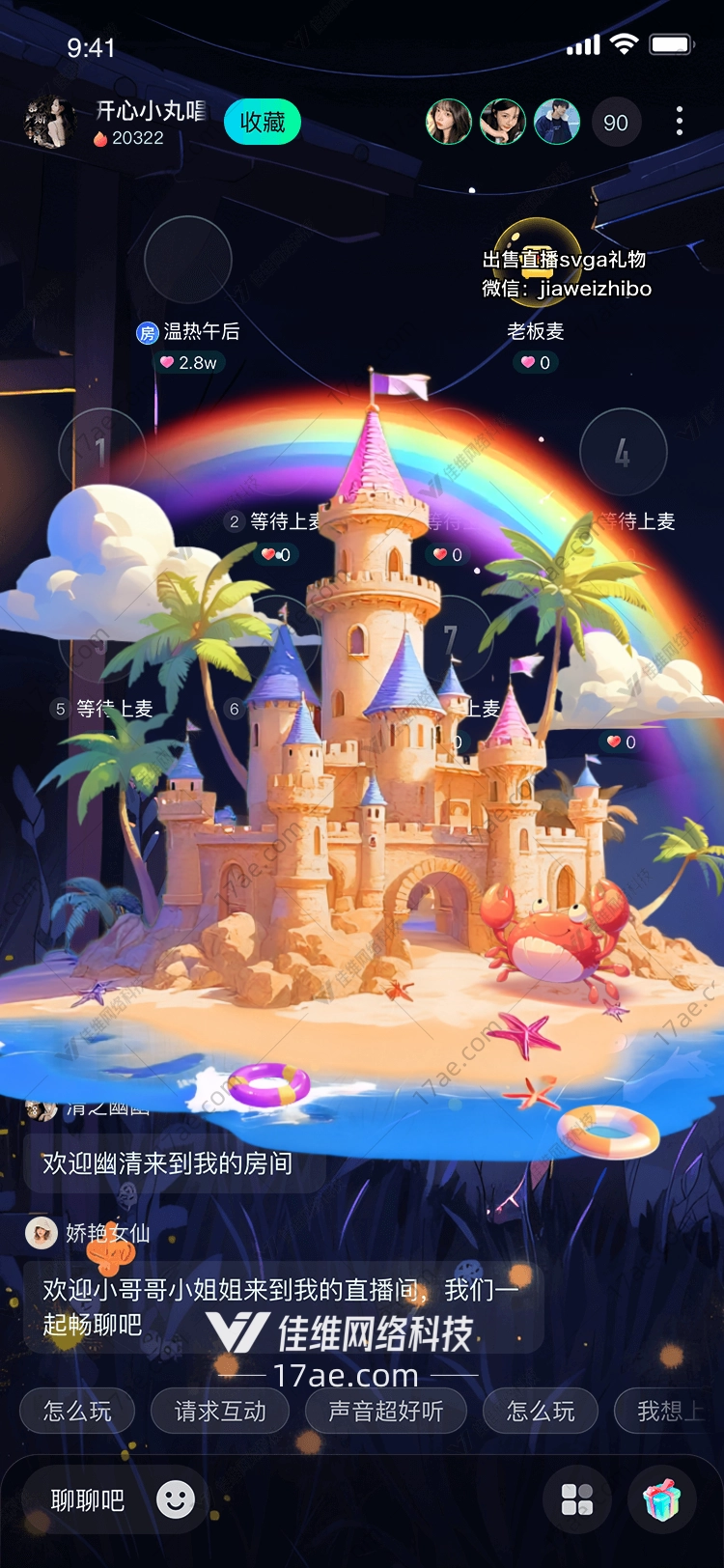Open host 开心小丸子's profile avatar
The height and width of the screenshot is (1568, 724).
[x=48, y=124]
